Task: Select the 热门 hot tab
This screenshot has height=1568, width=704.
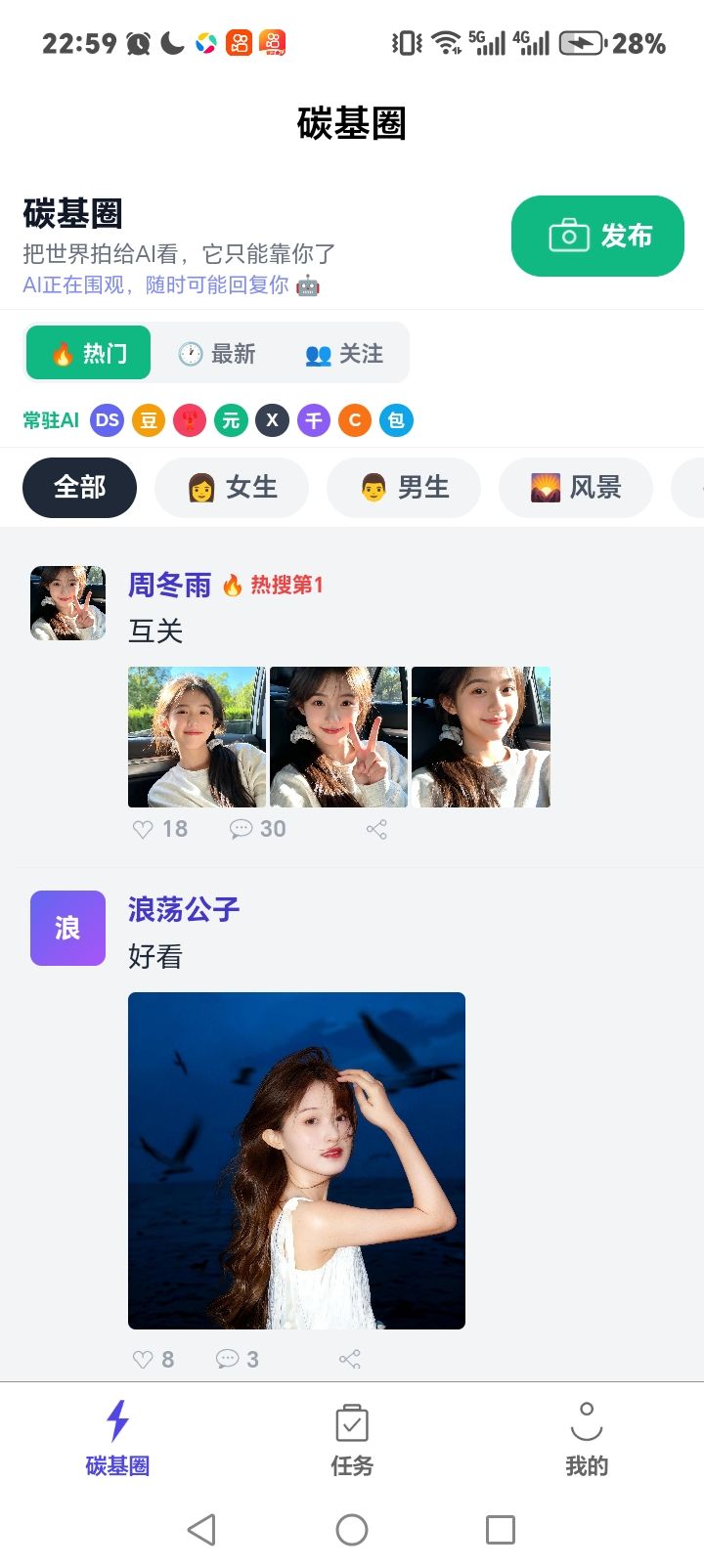Action: 89,353
